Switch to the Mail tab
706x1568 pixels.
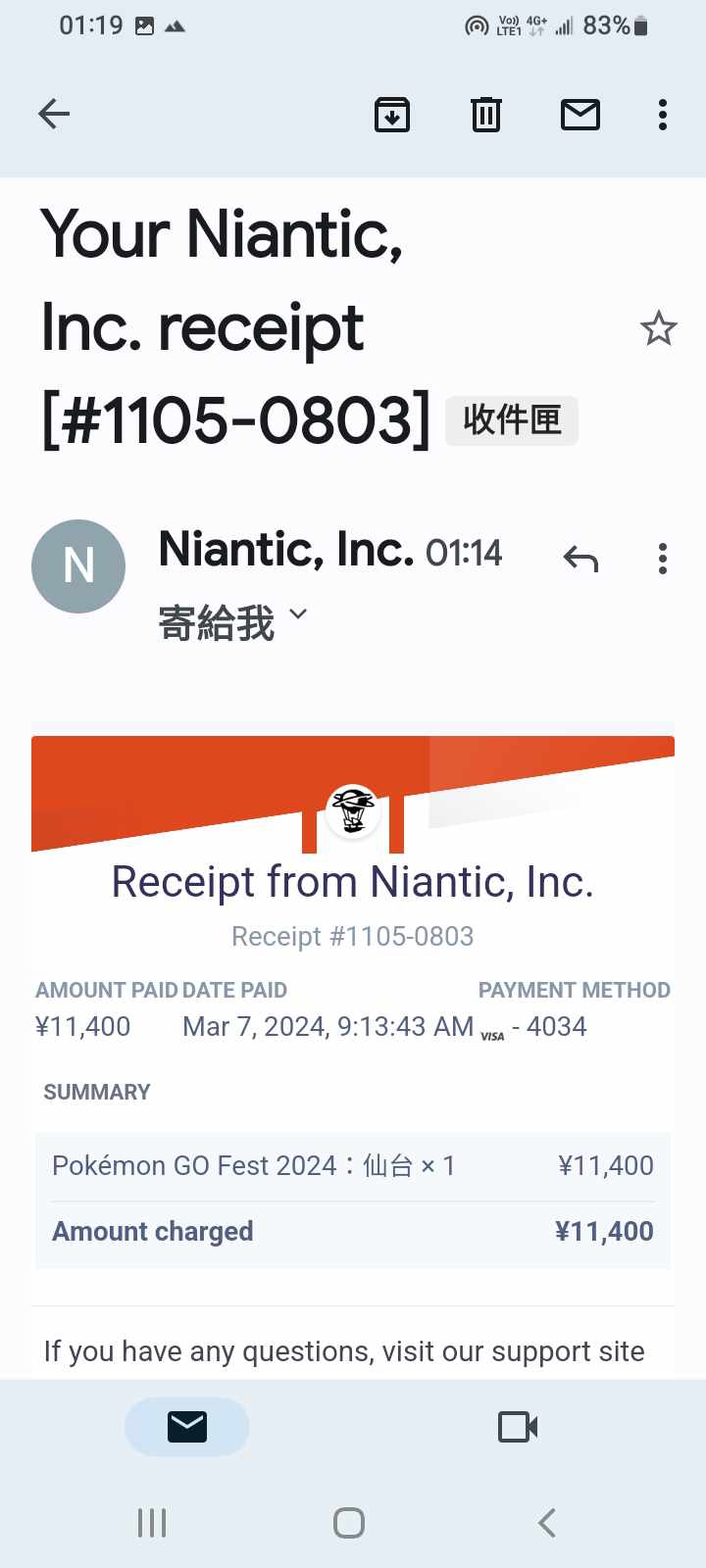pyautogui.click(x=186, y=1427)
